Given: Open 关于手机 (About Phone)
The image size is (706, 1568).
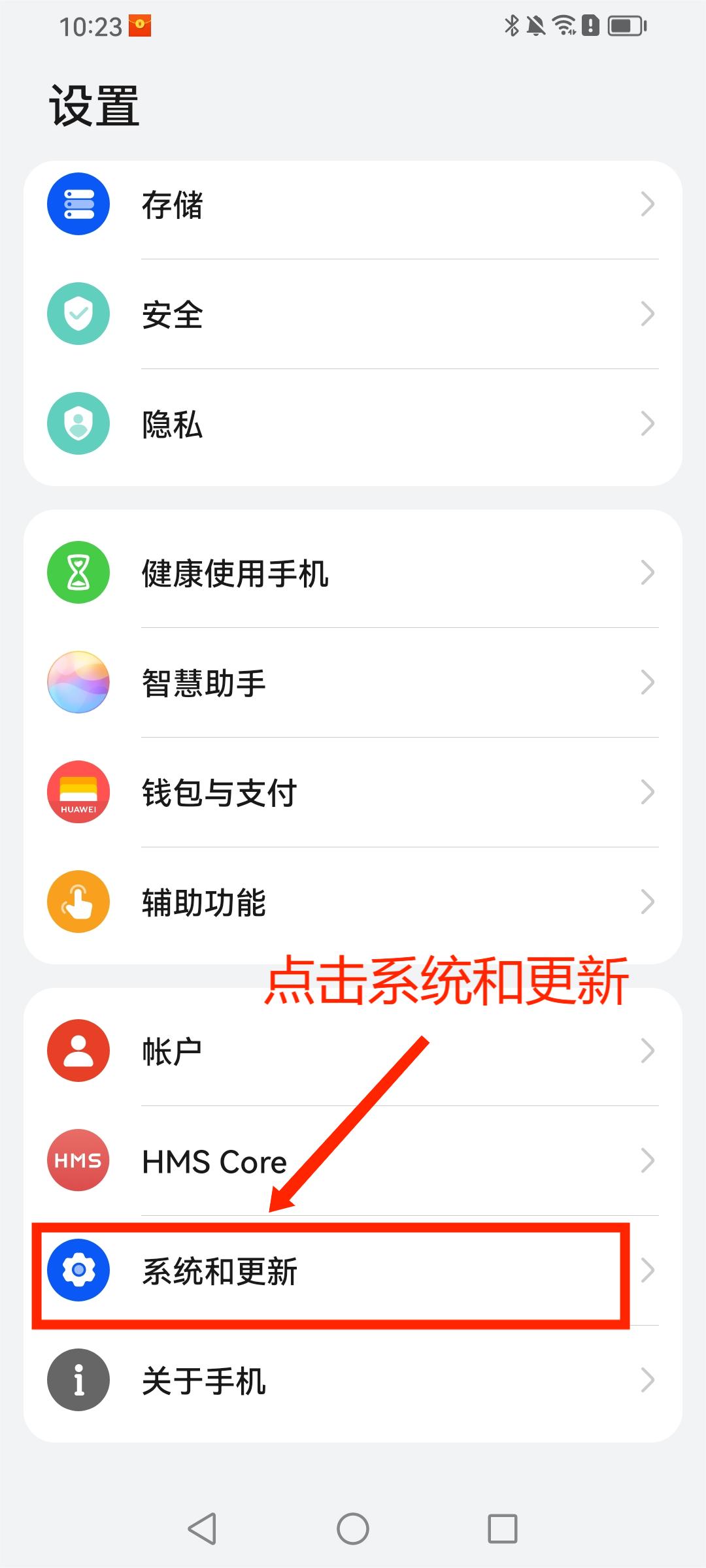Looking at the screenshot, I should (353, 1380).
